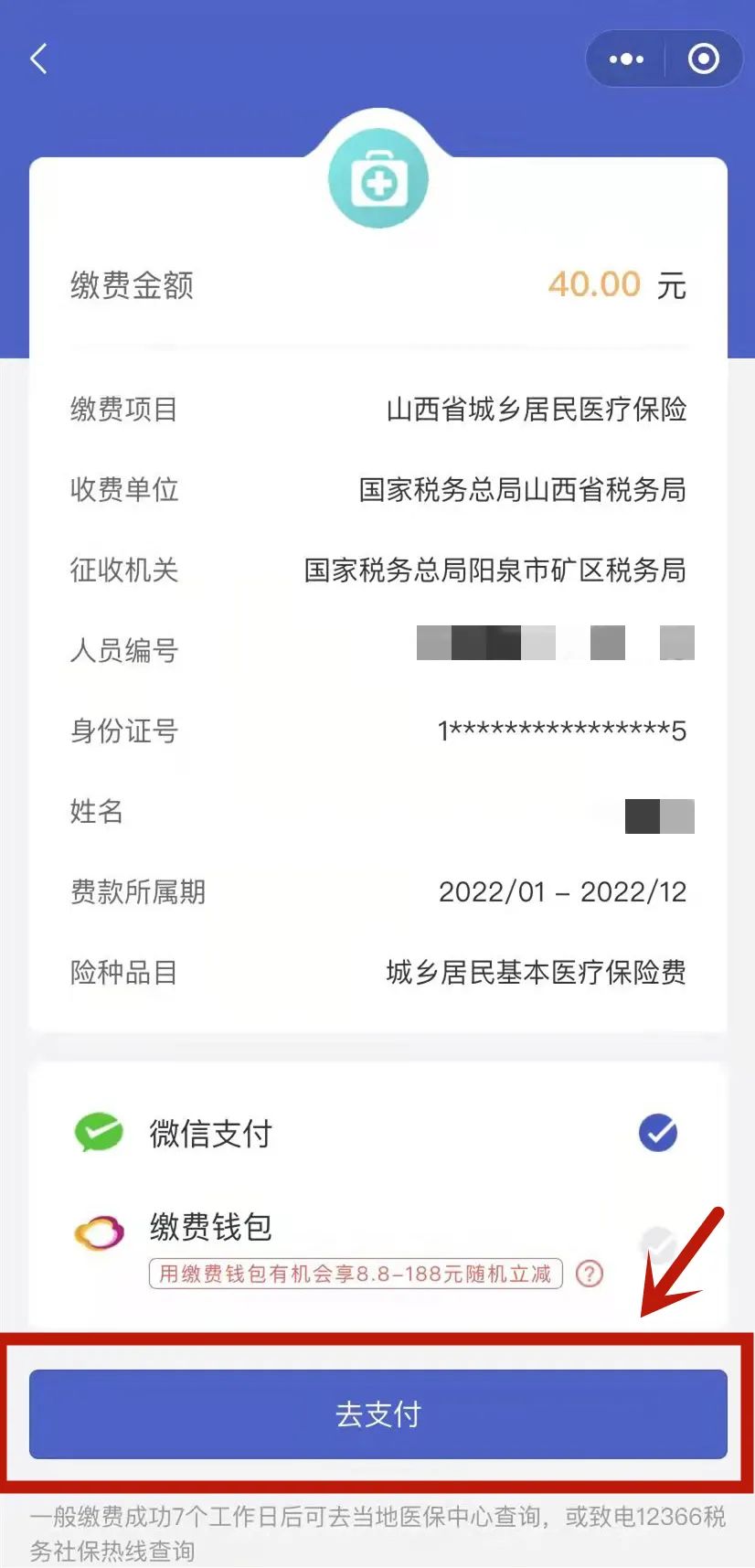
Task: Close the mini program with the circle button
Action: (x=703, y=59)
